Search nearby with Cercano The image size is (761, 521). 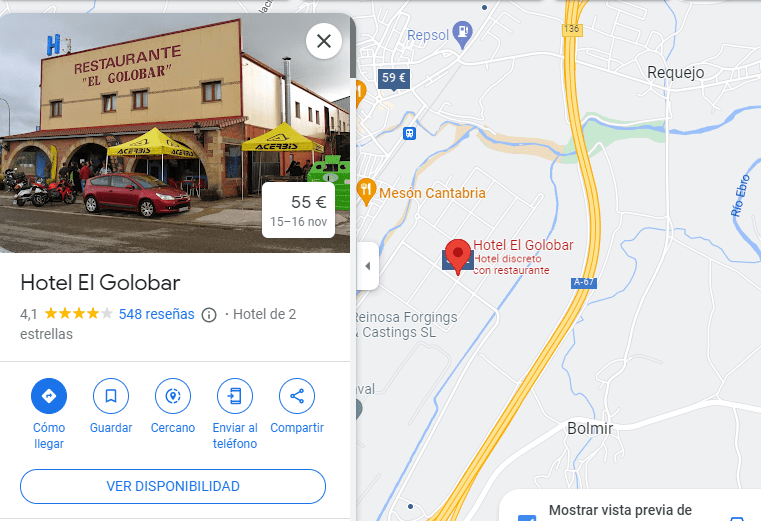pos(173,396)
